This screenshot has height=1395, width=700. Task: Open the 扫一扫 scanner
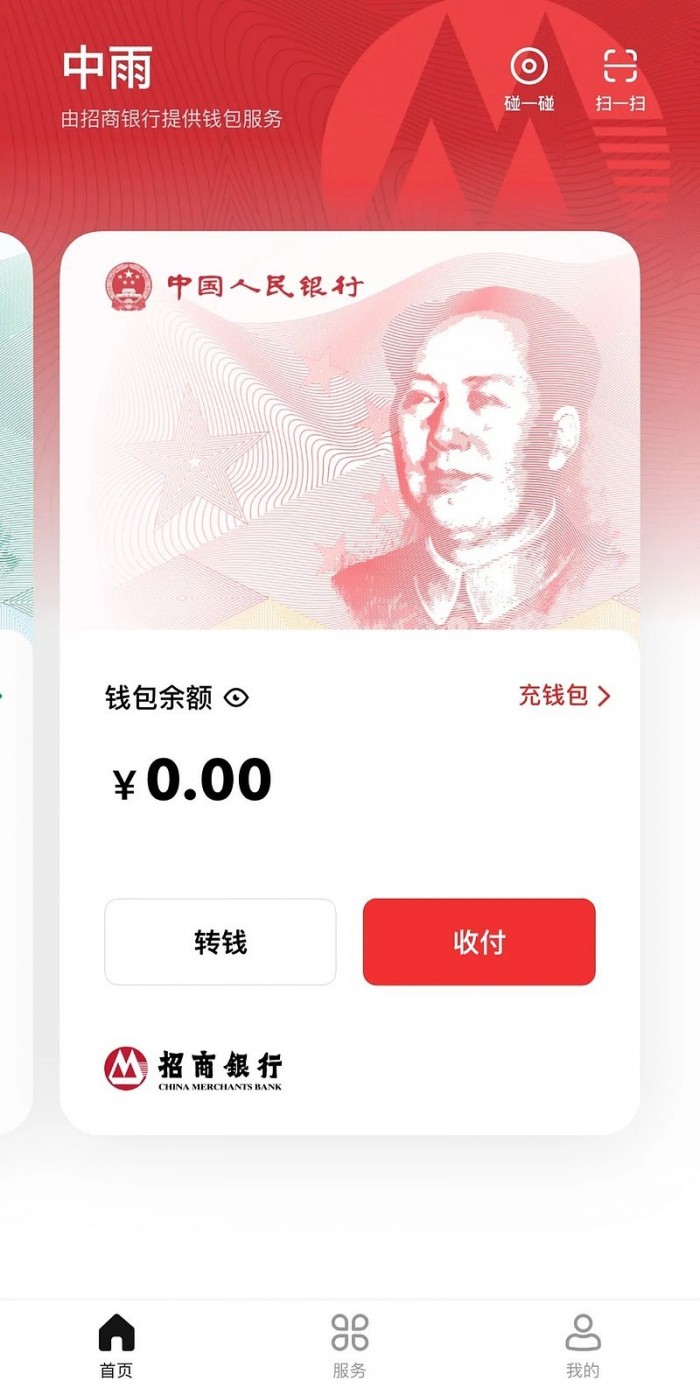pos(620,78)
